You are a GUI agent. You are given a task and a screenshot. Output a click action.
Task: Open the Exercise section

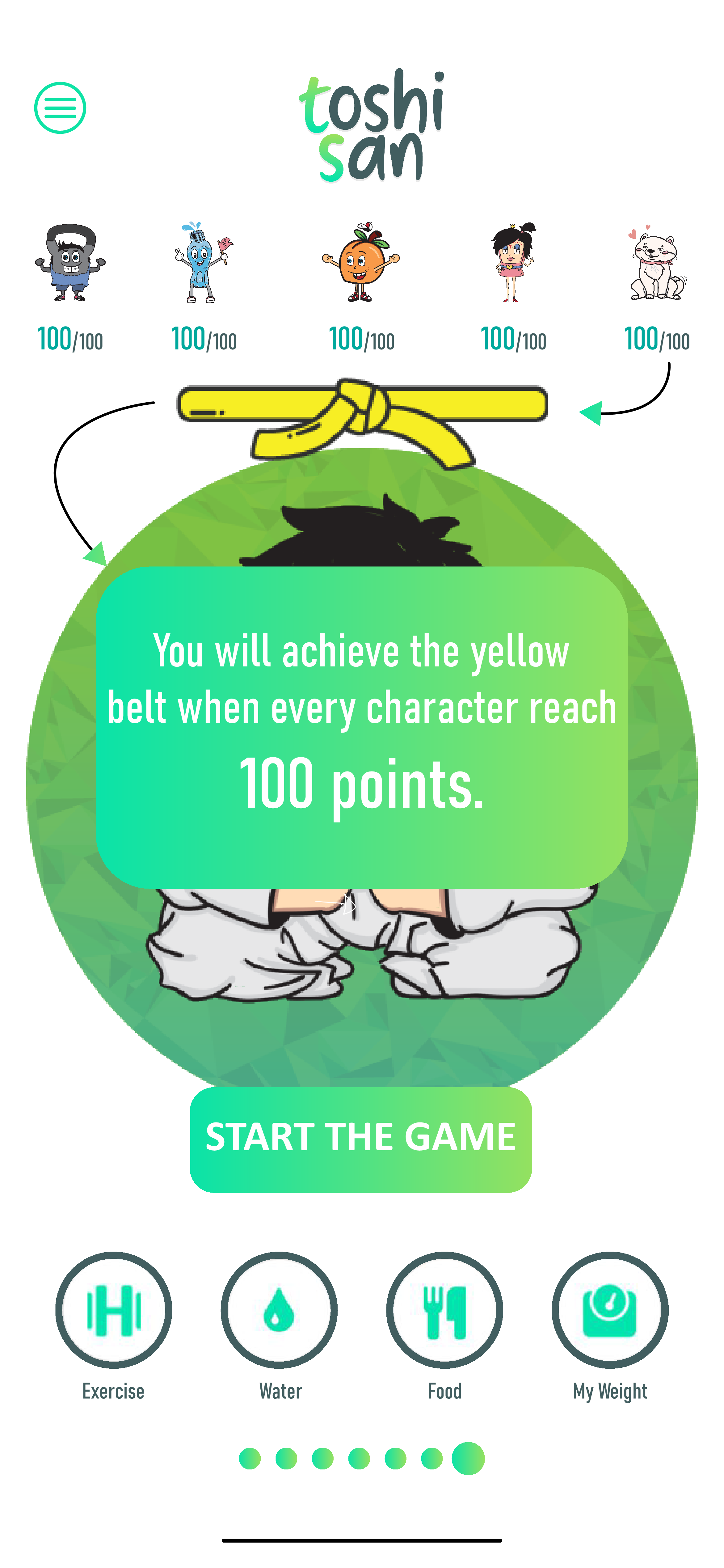(113, 1311)
